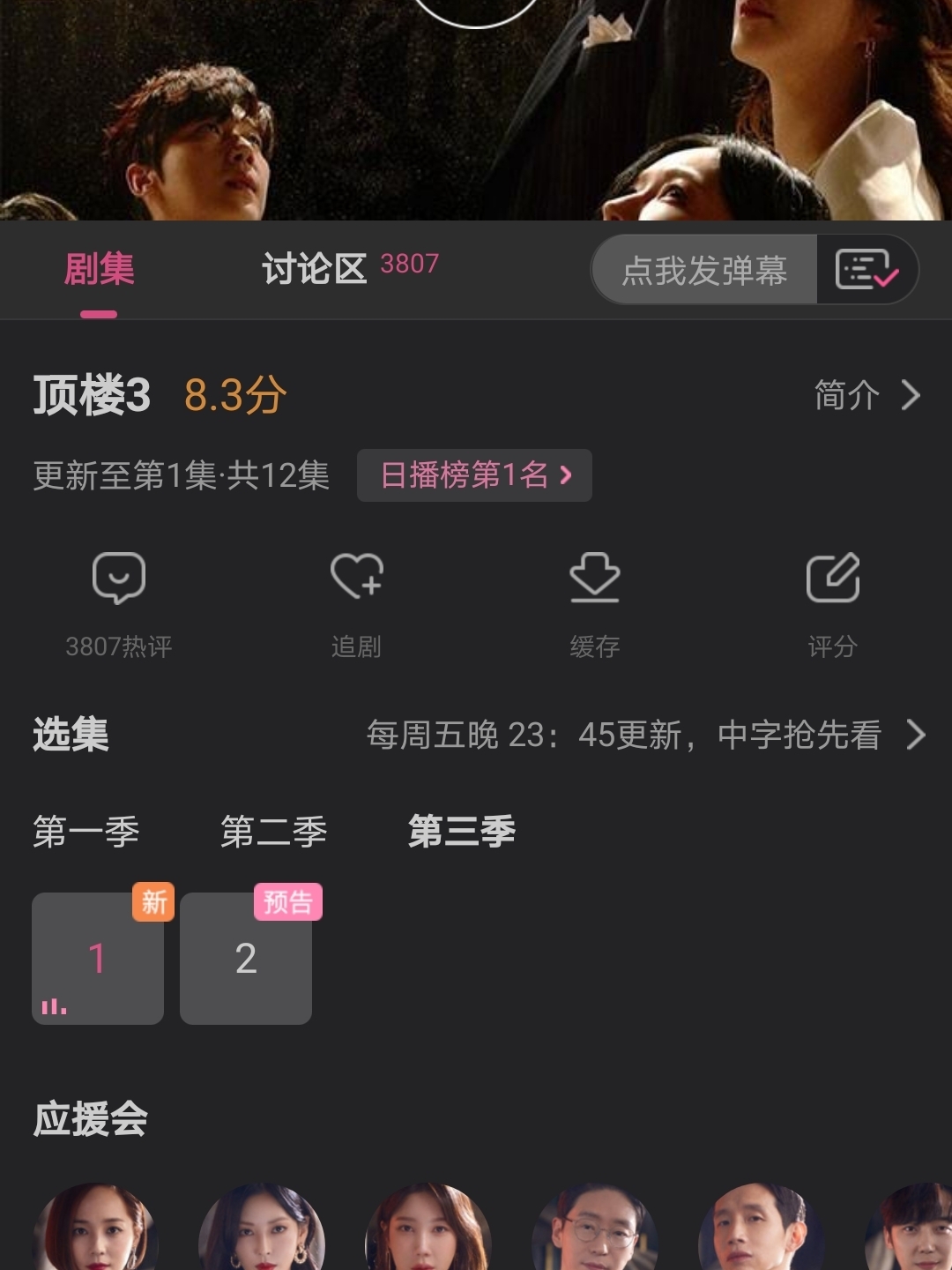Screen dimensions: 952x1270
Task: Switch to the 讨论区 discussion tab
Action: pos(349,268)
